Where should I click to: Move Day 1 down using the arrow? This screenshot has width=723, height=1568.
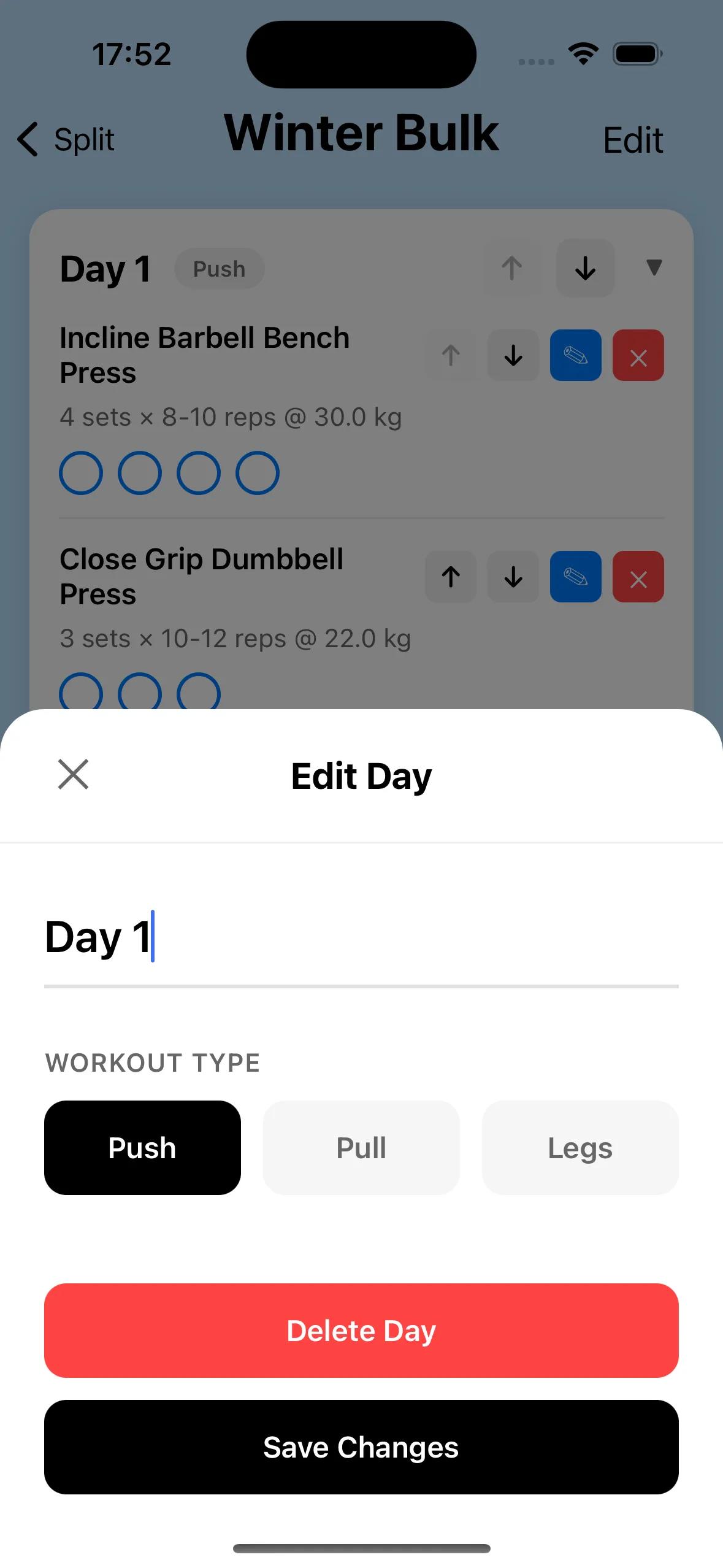click(x=584, y=268)
